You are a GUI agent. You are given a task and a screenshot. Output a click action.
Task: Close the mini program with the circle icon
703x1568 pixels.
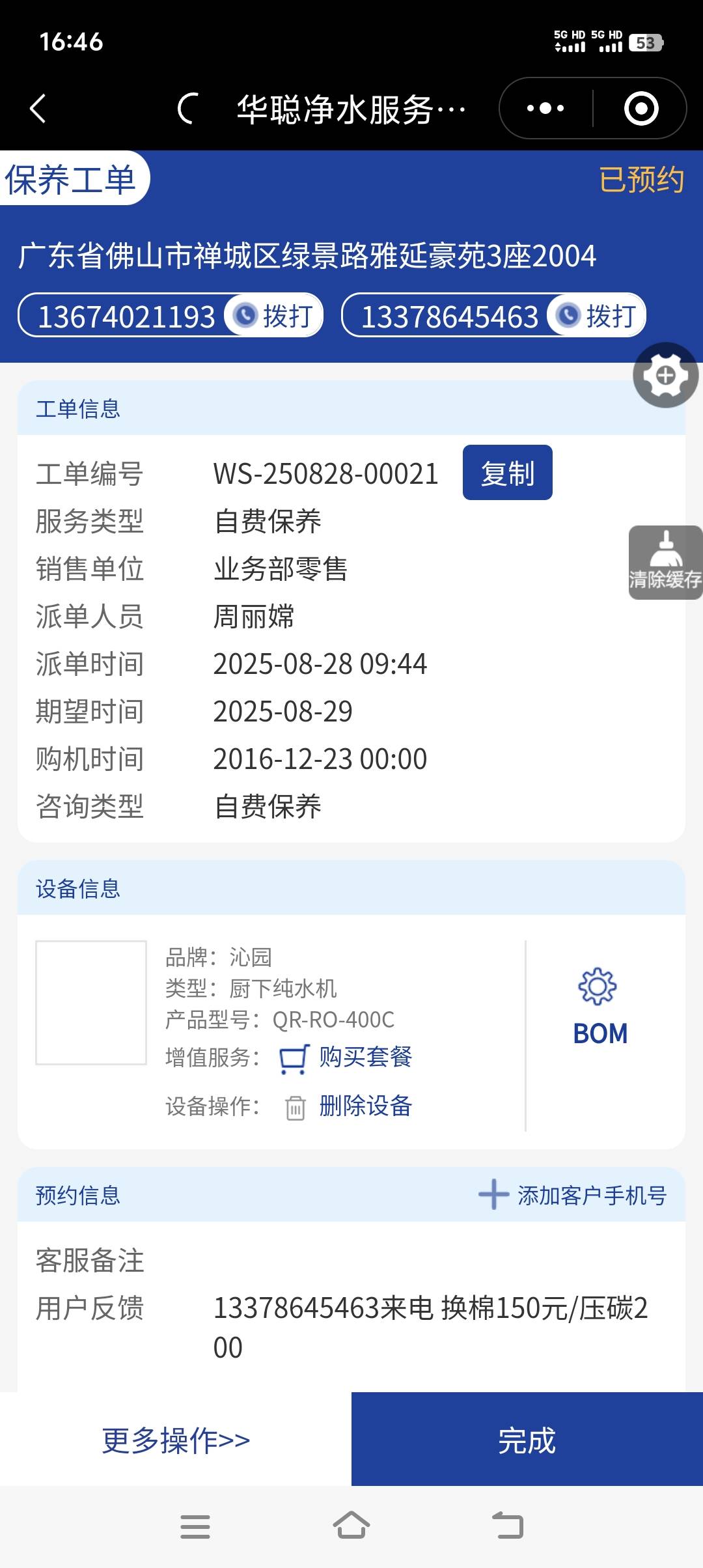(641, 108)
